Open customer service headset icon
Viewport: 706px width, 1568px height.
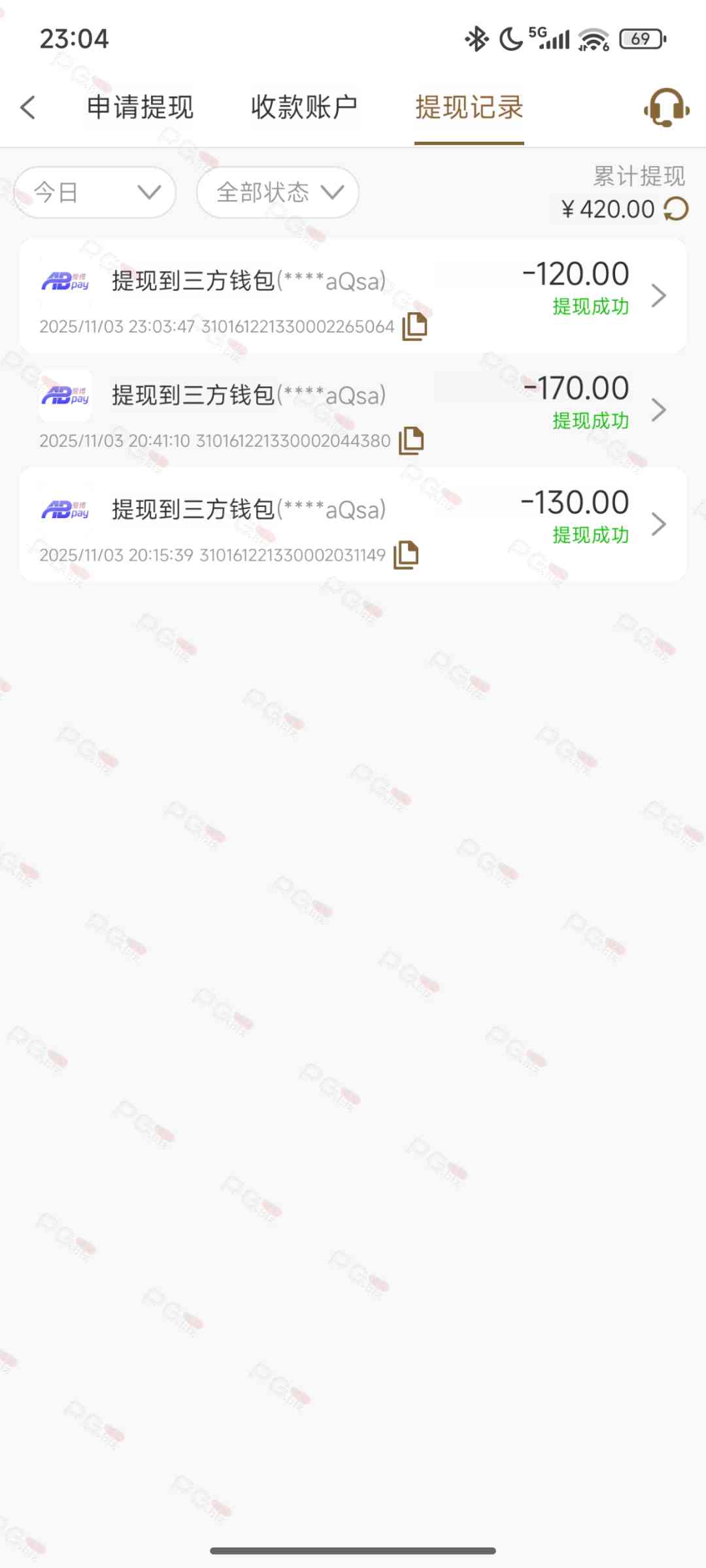(x=666, y=107)
